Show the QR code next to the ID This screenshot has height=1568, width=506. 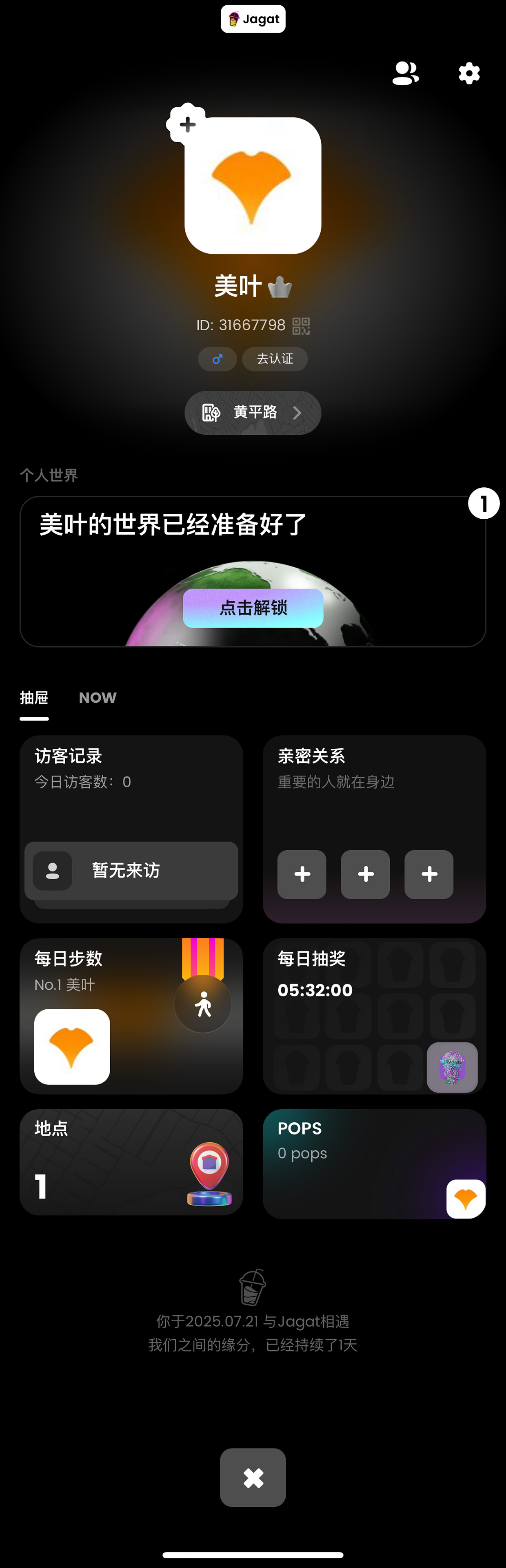tap(301, 326)
